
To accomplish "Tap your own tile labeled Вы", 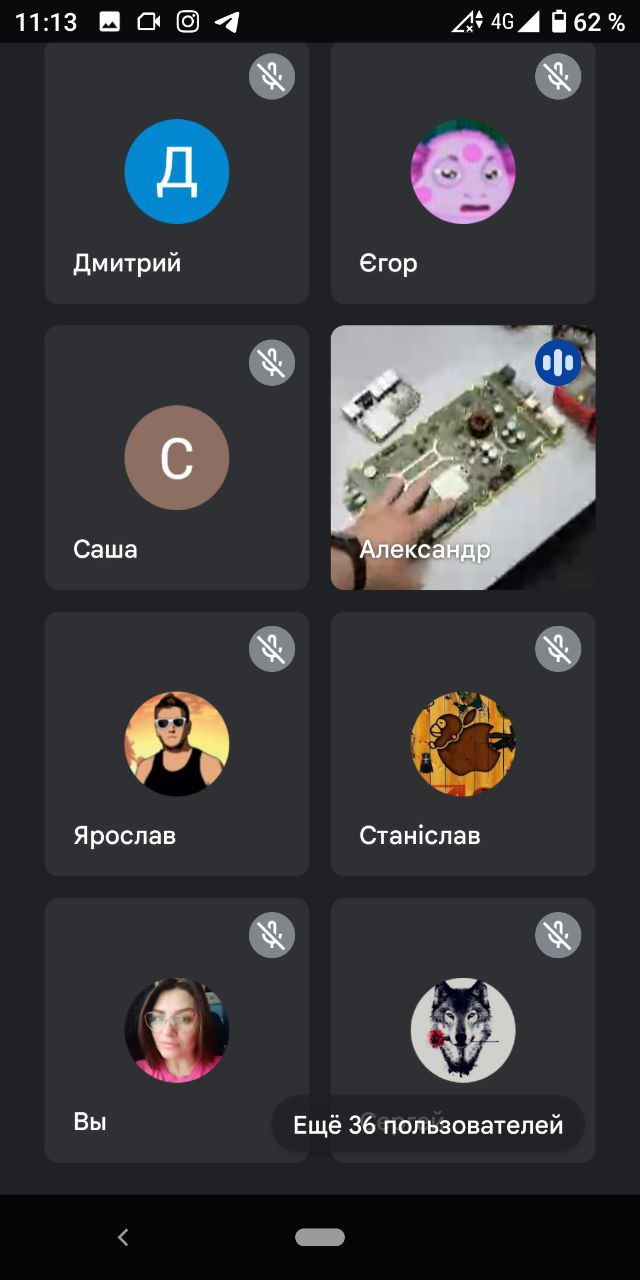I will point(177,1030).
